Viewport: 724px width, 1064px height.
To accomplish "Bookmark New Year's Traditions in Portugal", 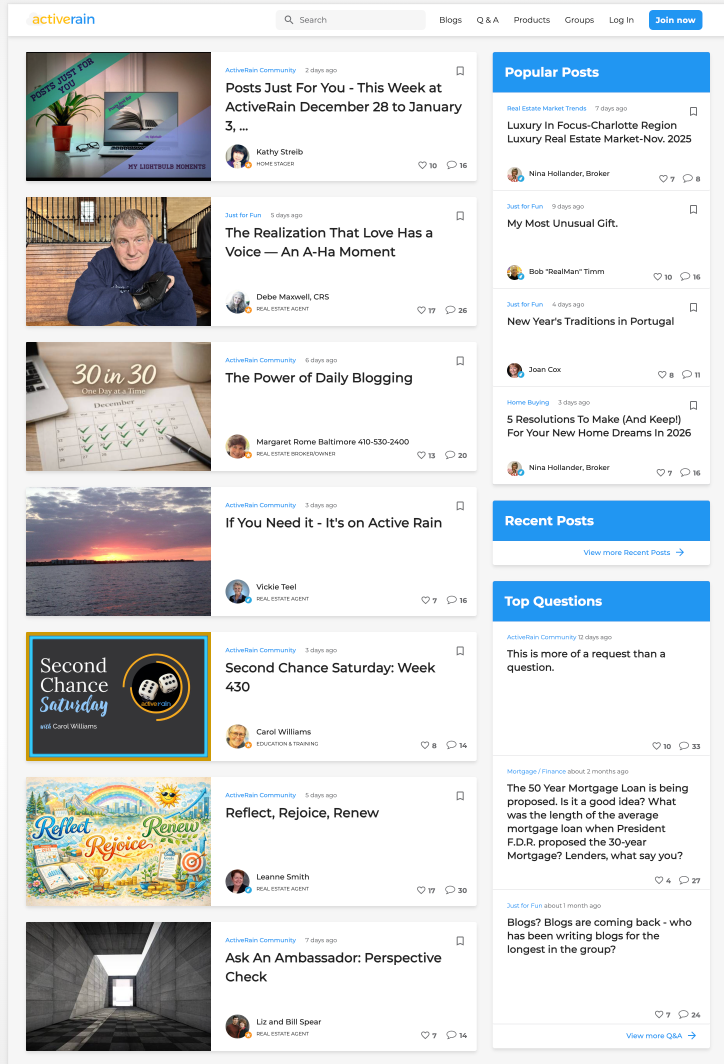I will [693, 308].
